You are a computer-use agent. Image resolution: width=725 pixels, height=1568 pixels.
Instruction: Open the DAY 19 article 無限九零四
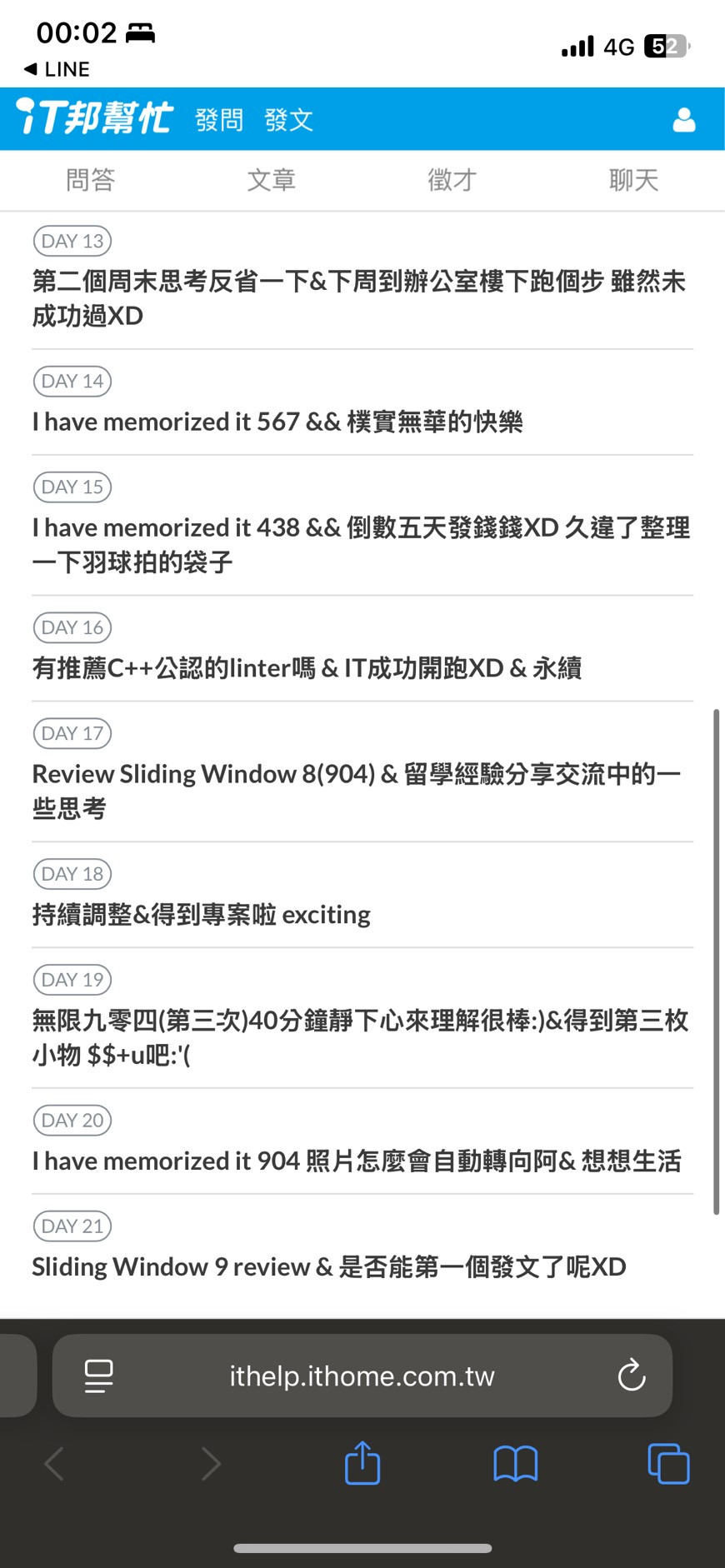pos(360,1037)
